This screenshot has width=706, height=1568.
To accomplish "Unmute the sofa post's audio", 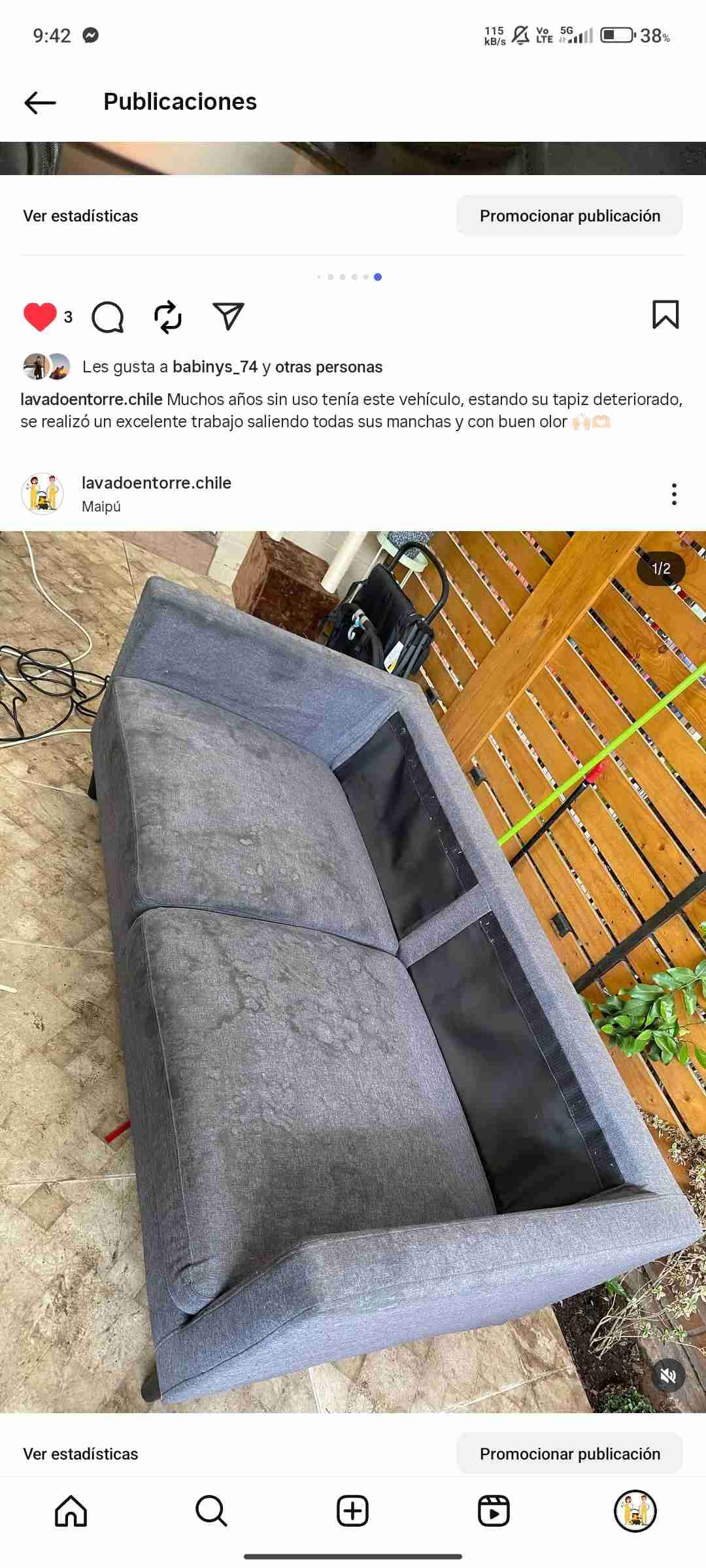I will pyautogui.click(x=668, y=1377).
